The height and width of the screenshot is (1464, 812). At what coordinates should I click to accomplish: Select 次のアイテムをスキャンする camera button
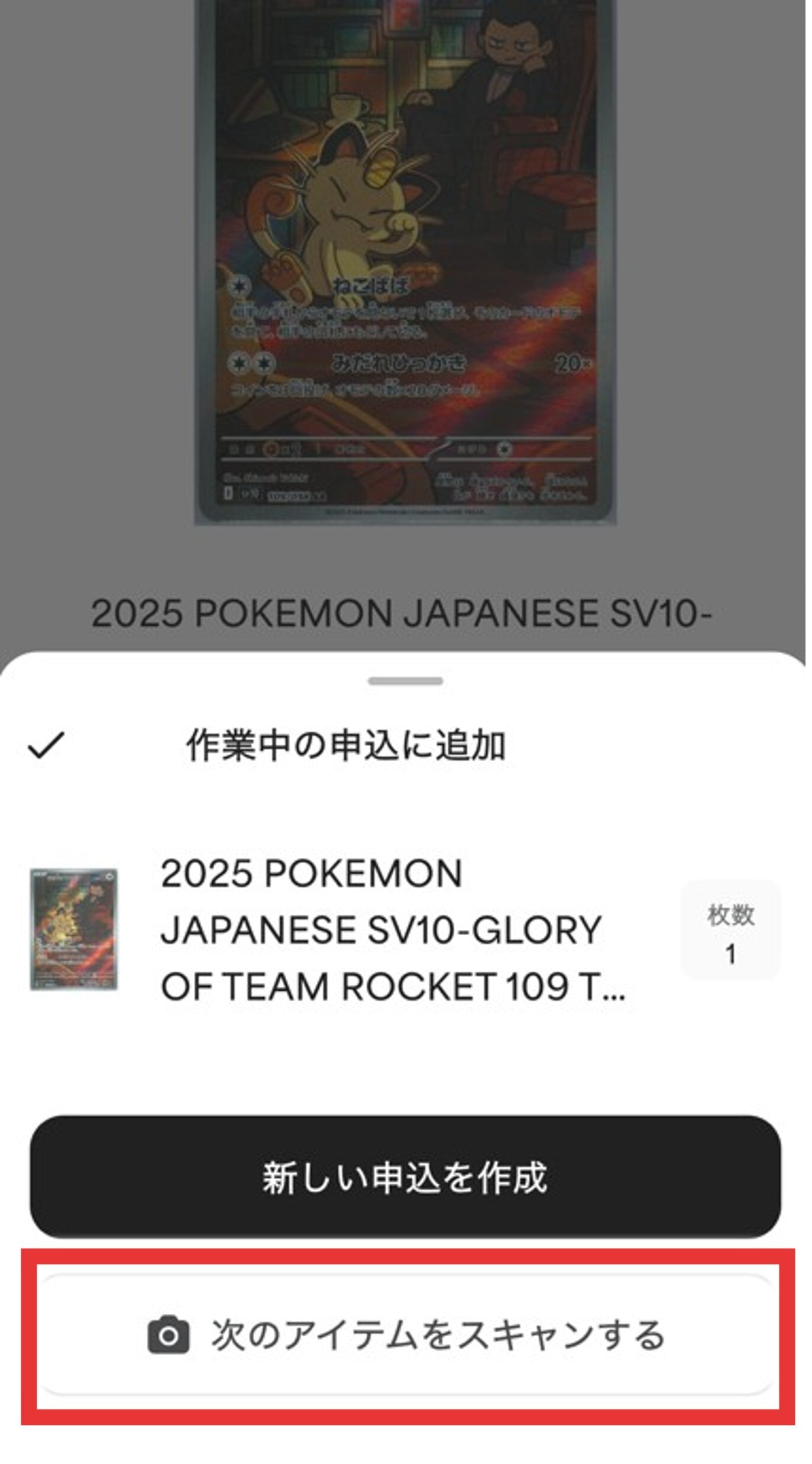point(406,1335)
